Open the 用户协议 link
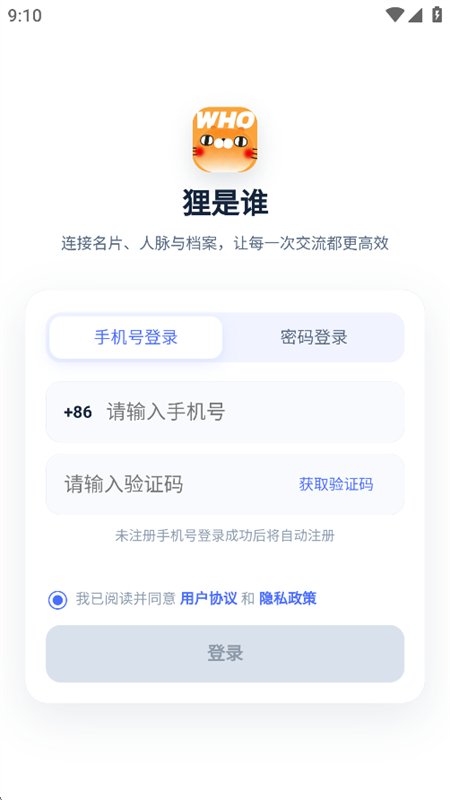This screenshot has width=450, height=800. point(209,598)
